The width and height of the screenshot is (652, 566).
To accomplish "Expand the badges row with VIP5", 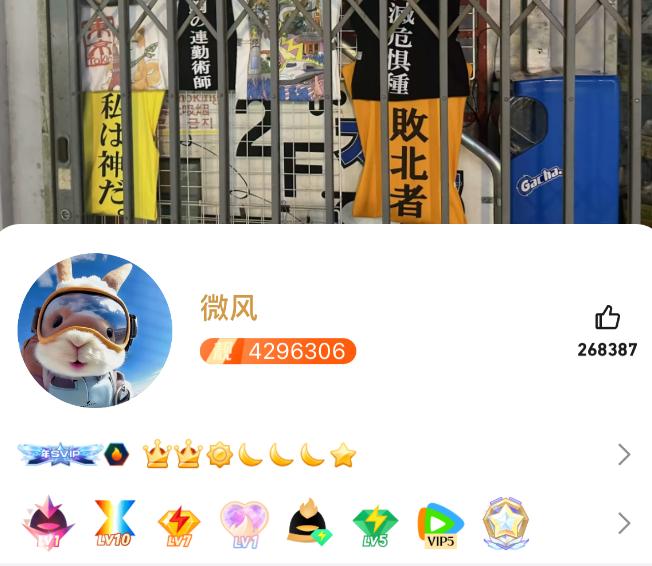I will (x=624, y=523).
